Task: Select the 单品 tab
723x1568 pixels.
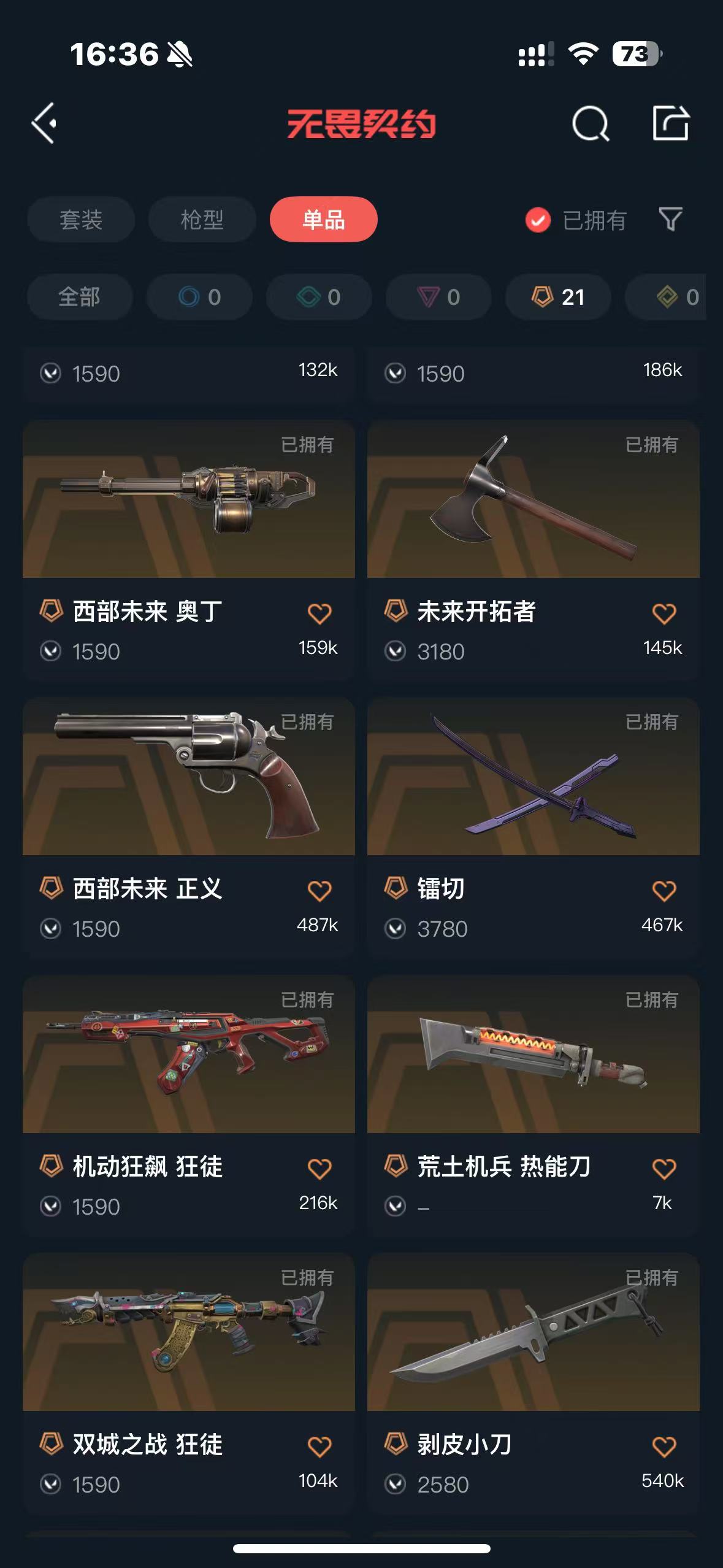Action: (323, 220)
